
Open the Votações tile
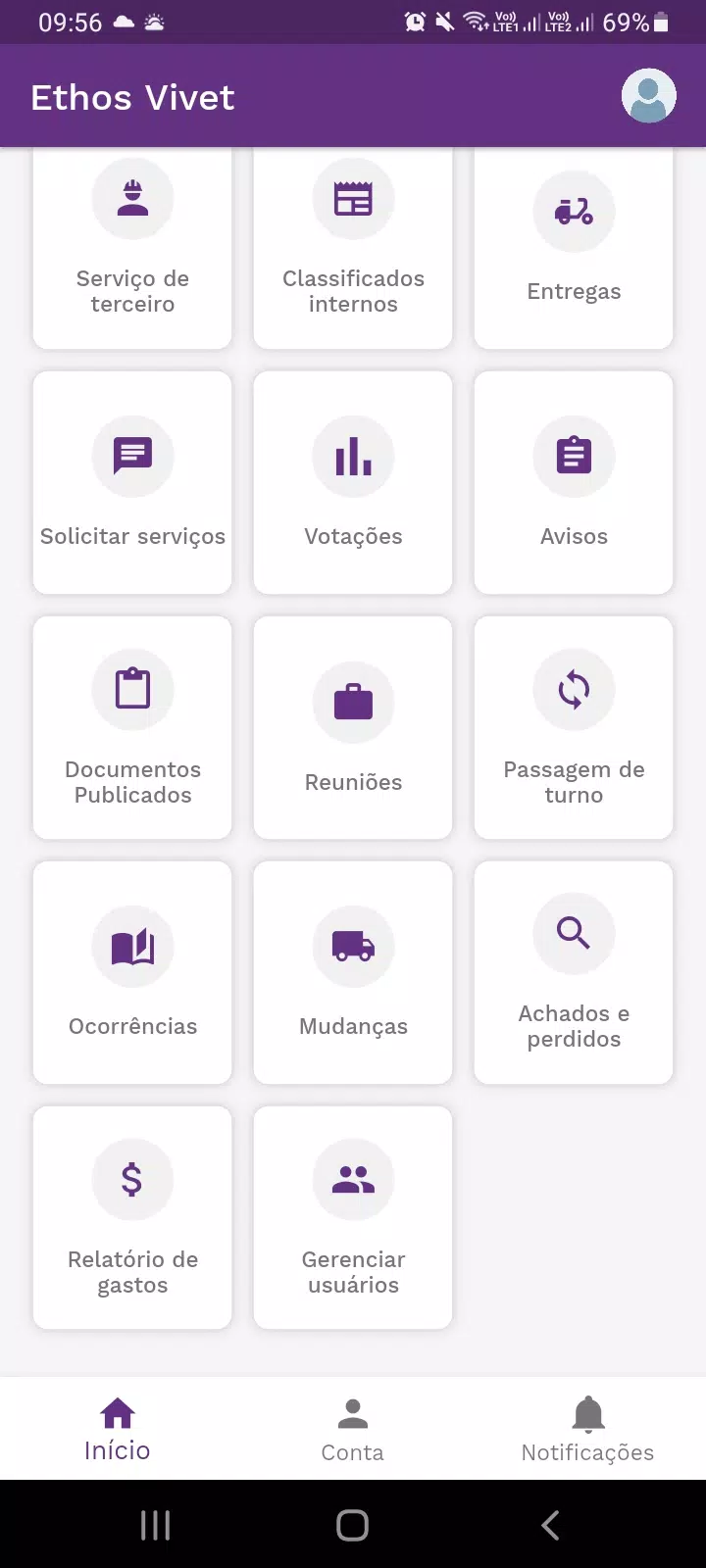point(353,482)
